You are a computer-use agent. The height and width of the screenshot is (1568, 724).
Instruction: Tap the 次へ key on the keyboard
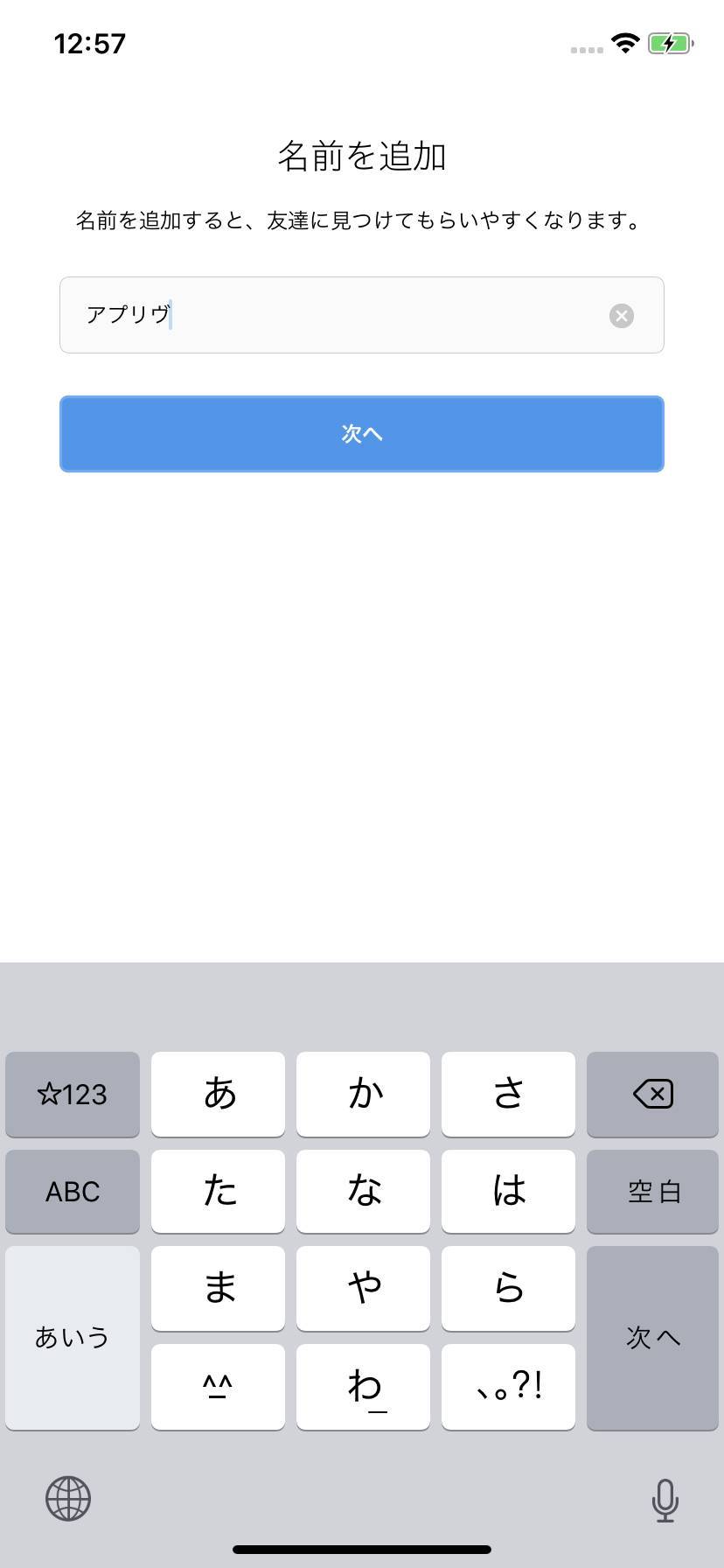[x=652, y=1338]
